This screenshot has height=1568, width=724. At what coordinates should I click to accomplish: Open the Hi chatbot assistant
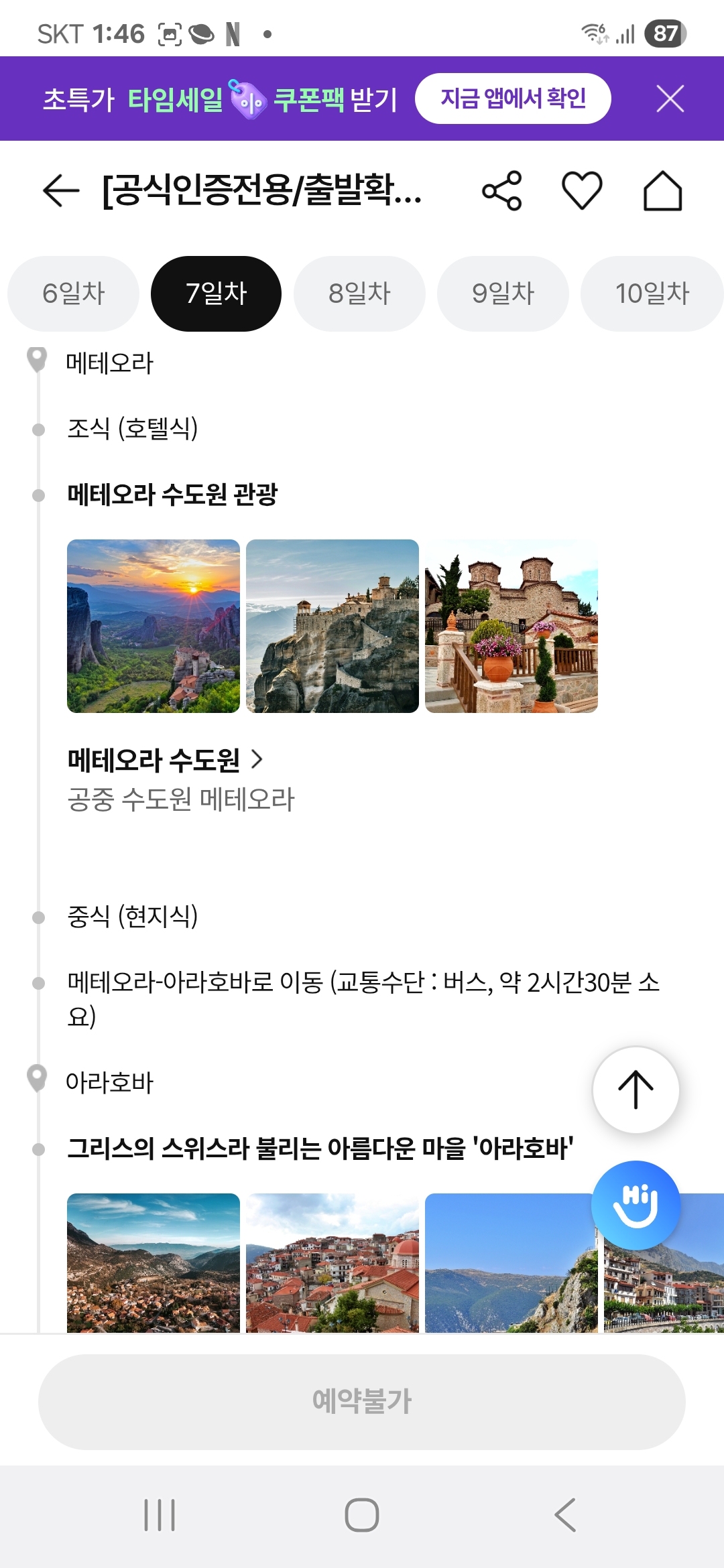pyautogui.click(x=636, y=1205)
